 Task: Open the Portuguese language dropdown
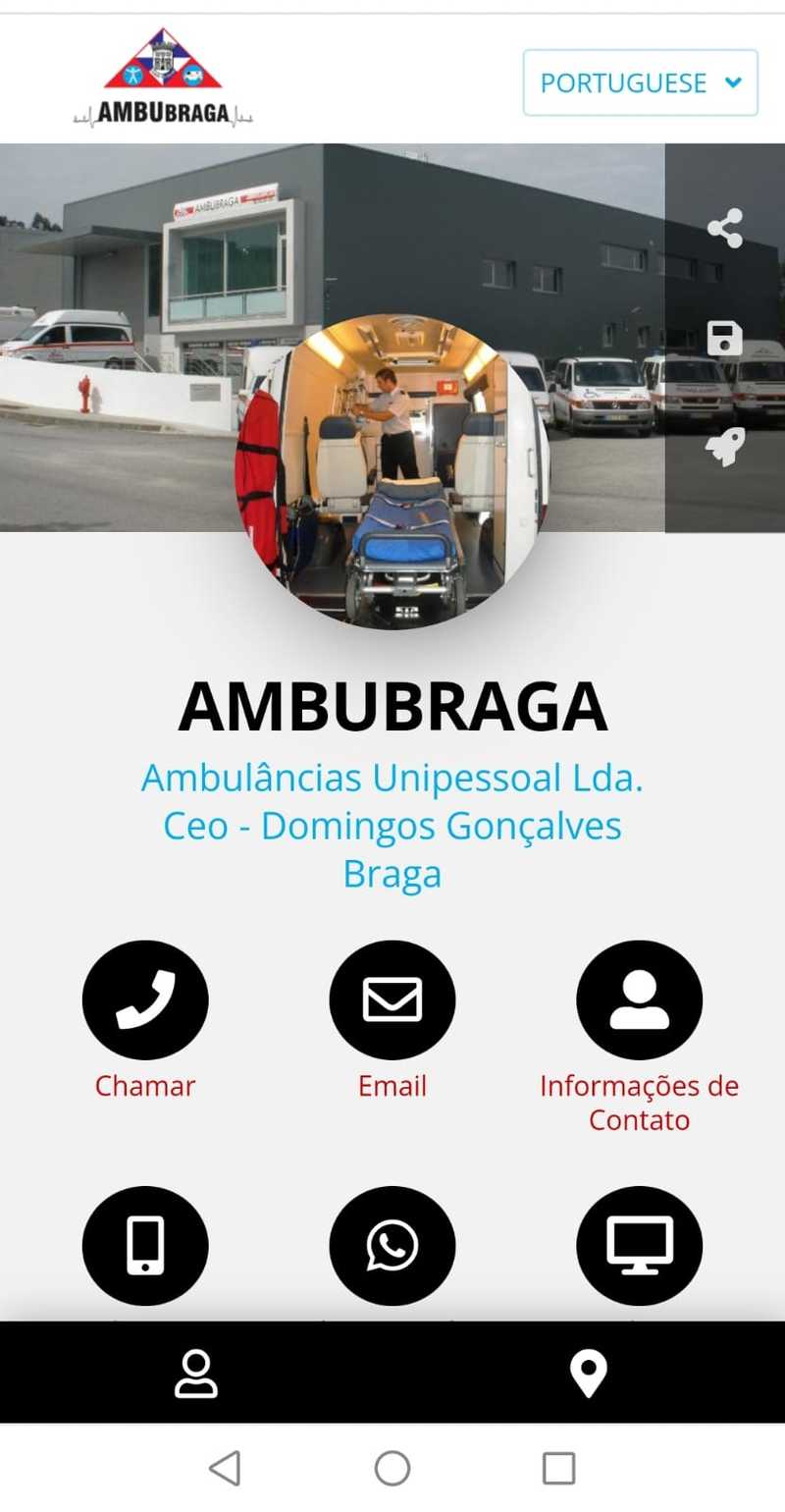pyautogui.click(x=640, y=82)
